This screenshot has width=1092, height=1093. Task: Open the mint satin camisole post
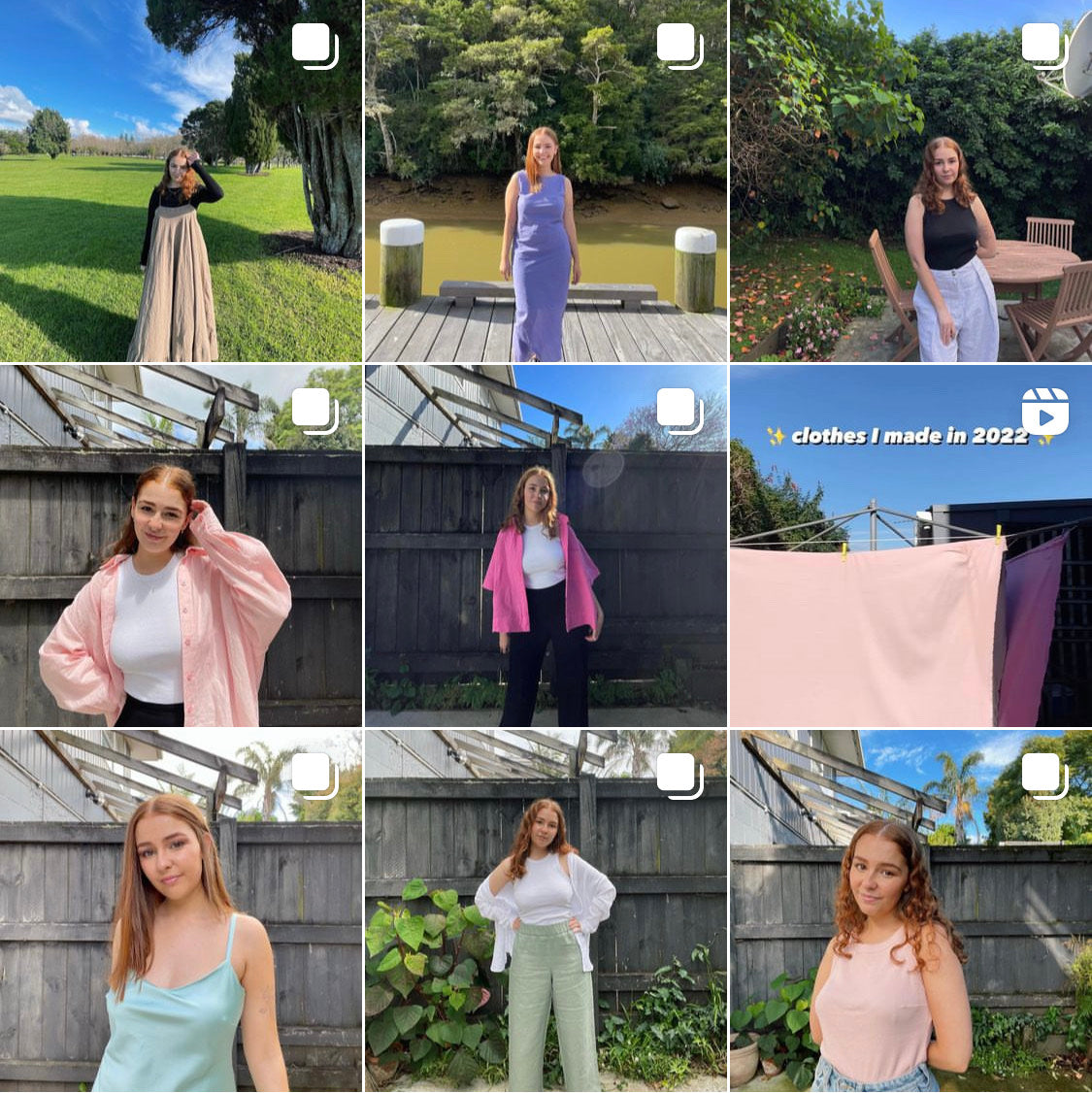(x=181, y=911)
